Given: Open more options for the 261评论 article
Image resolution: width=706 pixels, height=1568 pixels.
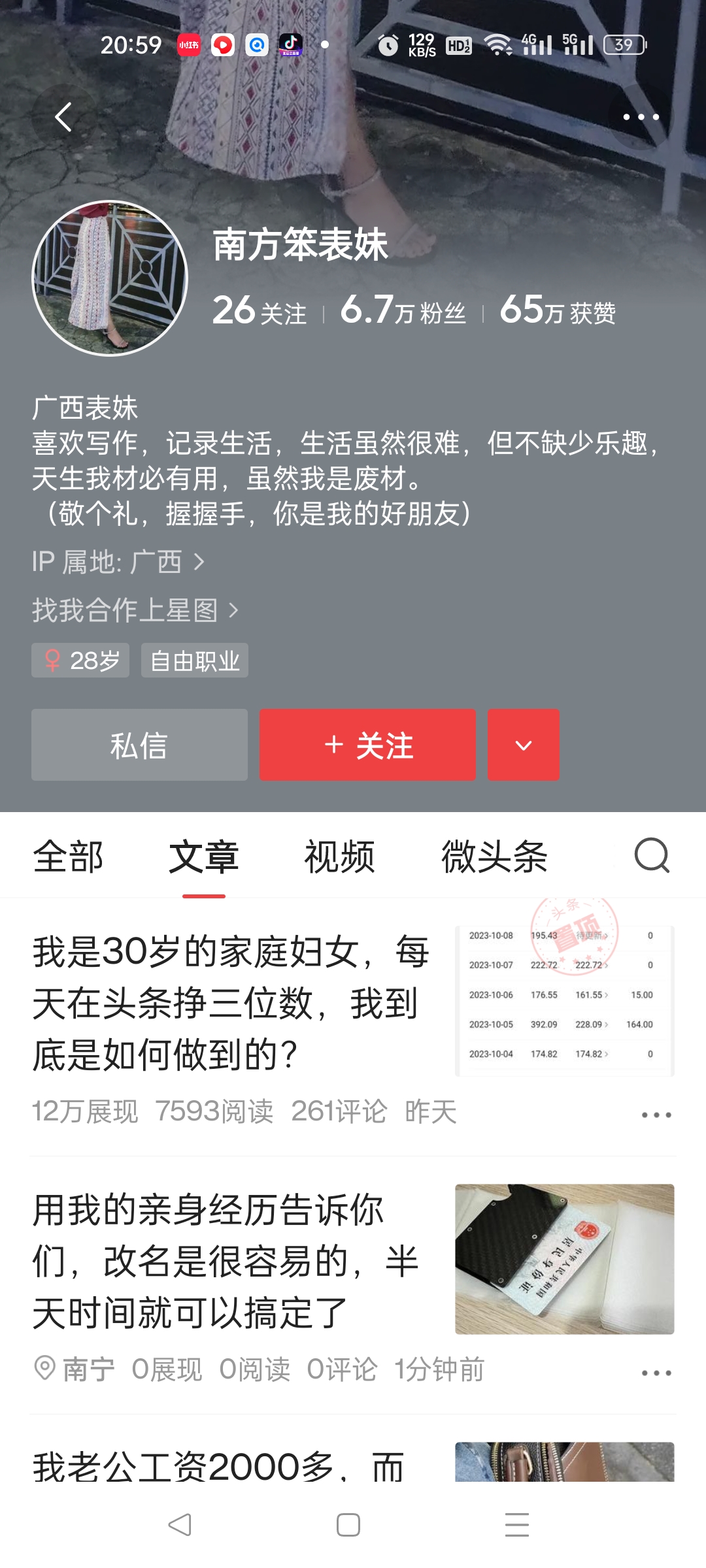Looking at the screenshot, I should pos(656,1115).
